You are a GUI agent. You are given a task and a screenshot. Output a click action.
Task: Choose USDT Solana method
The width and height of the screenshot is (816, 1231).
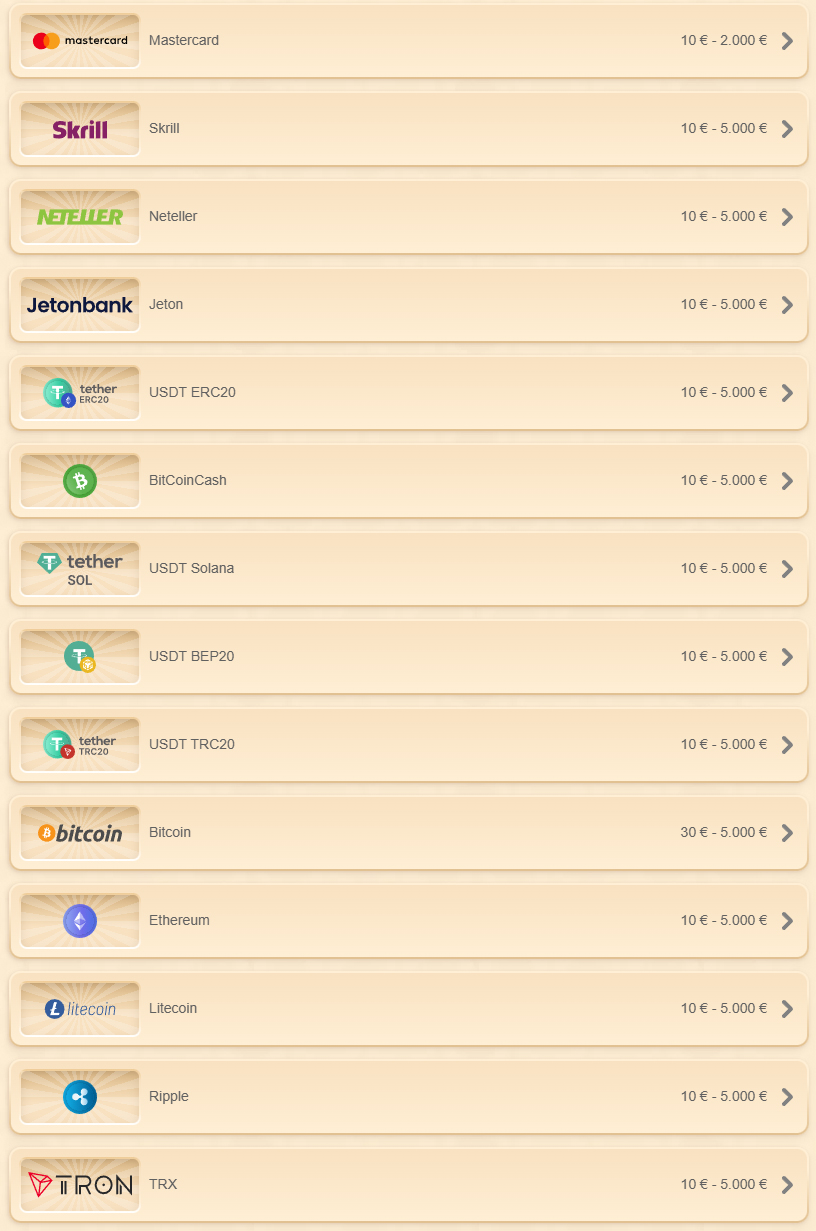(408, 569)
